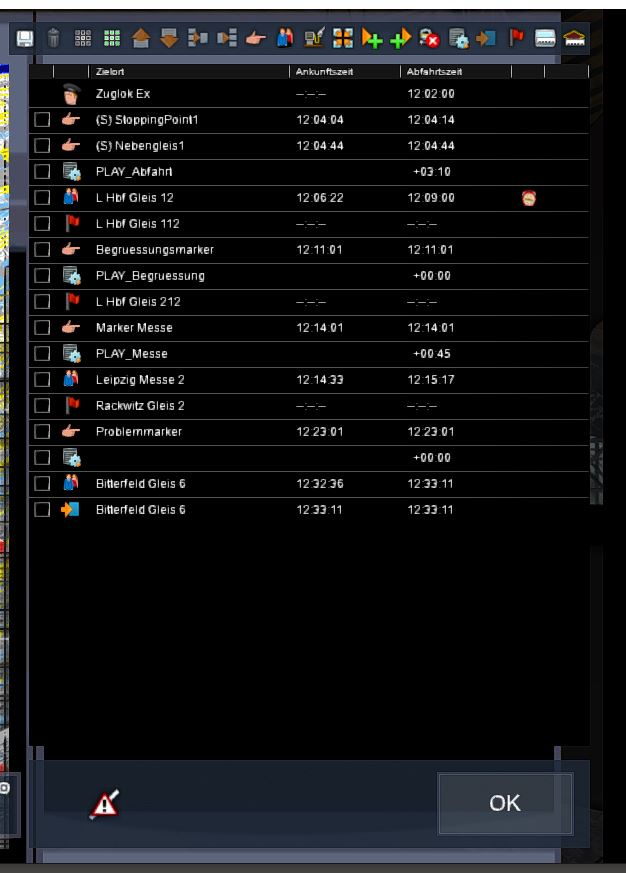Move the selected entry down

(169, 39)
